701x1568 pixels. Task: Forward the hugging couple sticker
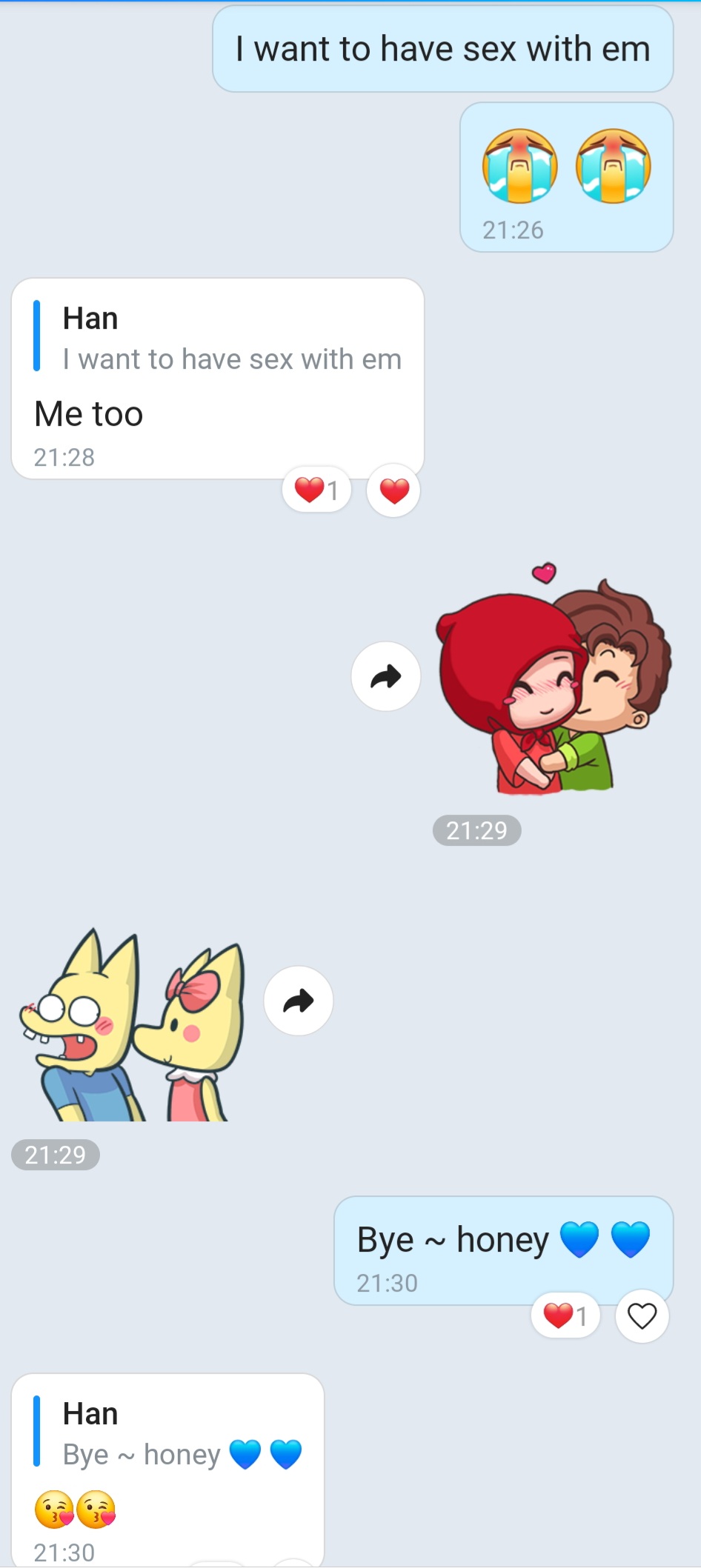tap(385, 676)
